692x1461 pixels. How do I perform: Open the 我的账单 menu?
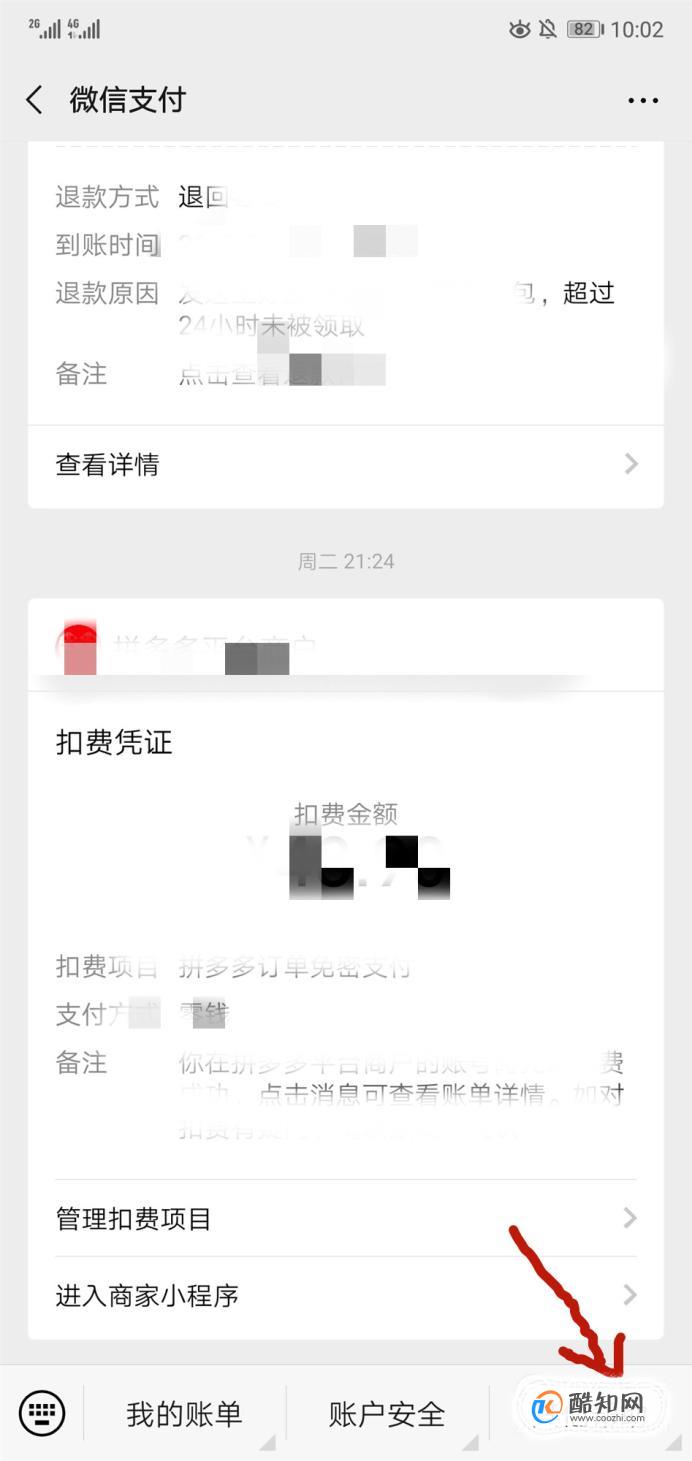[184, 1414]
